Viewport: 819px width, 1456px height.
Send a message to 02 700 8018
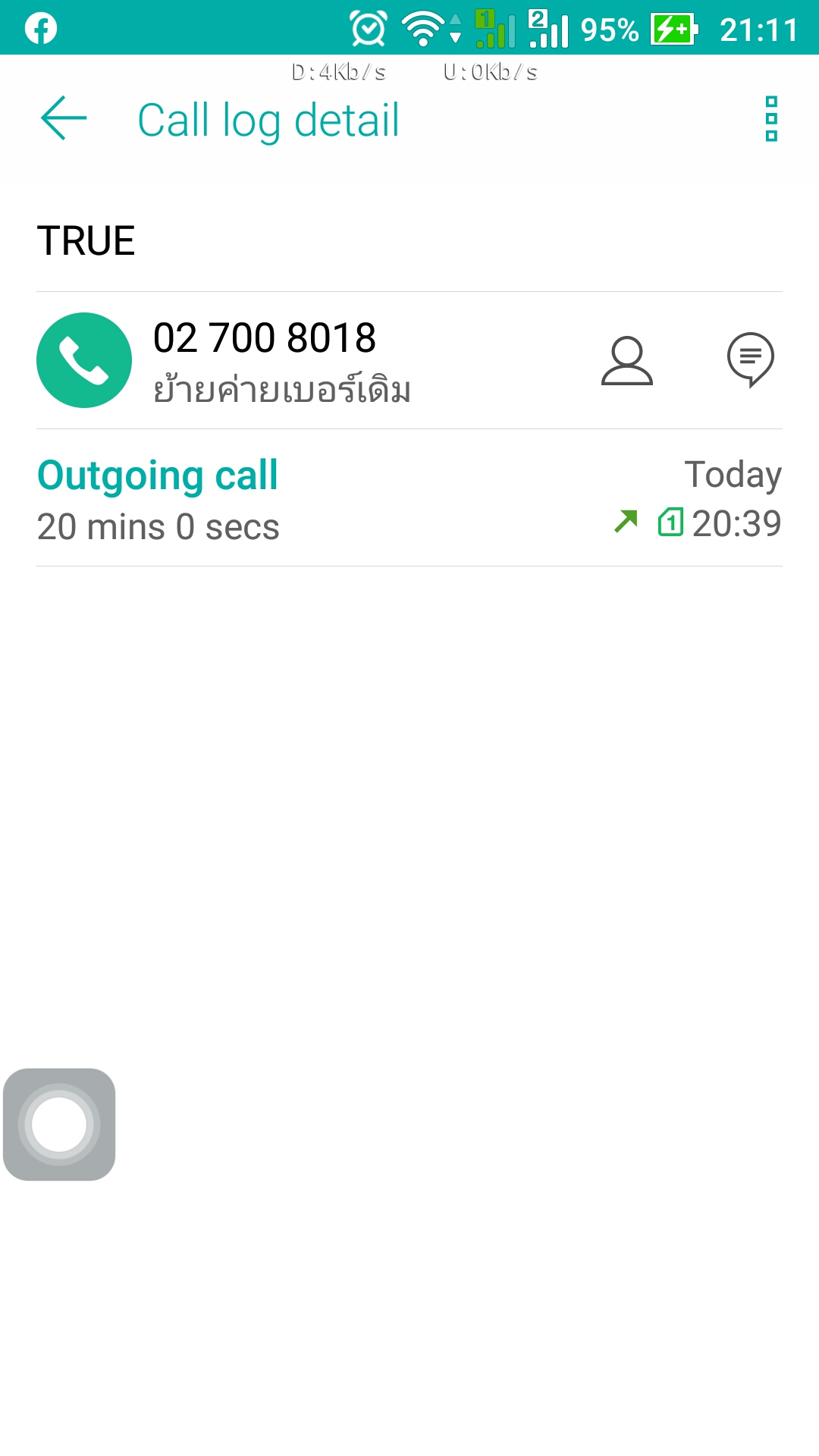tap(751, 360)
